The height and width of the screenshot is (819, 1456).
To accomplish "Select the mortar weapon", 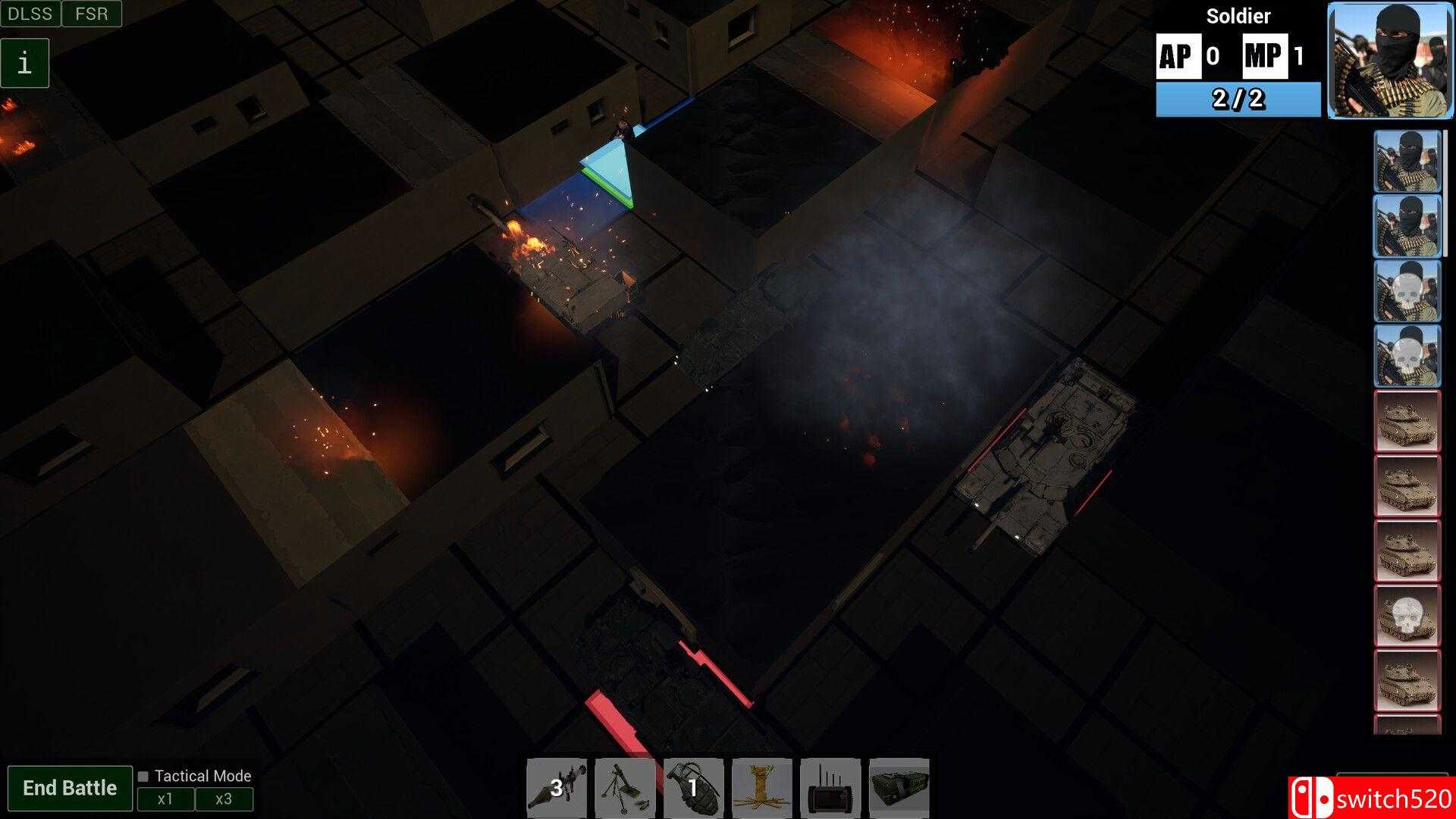I will point(625,788).
